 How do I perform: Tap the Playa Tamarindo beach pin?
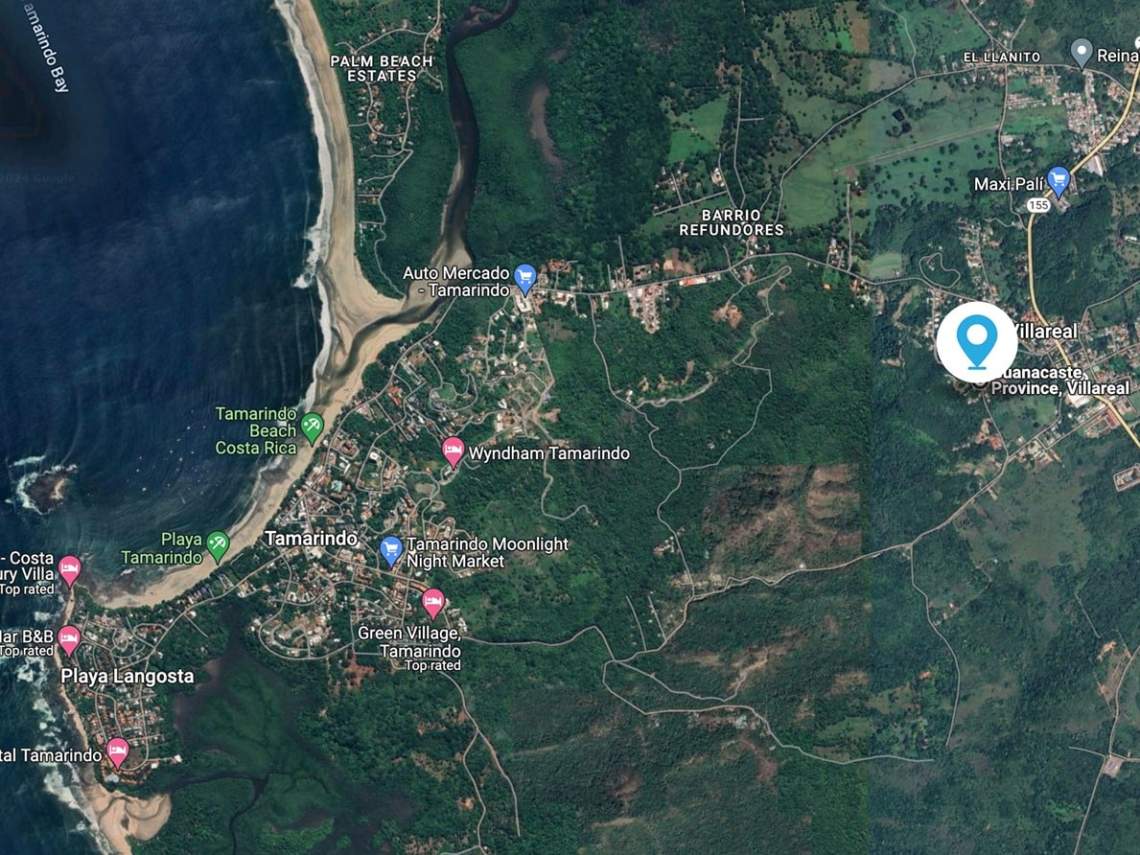click(218, 545)
